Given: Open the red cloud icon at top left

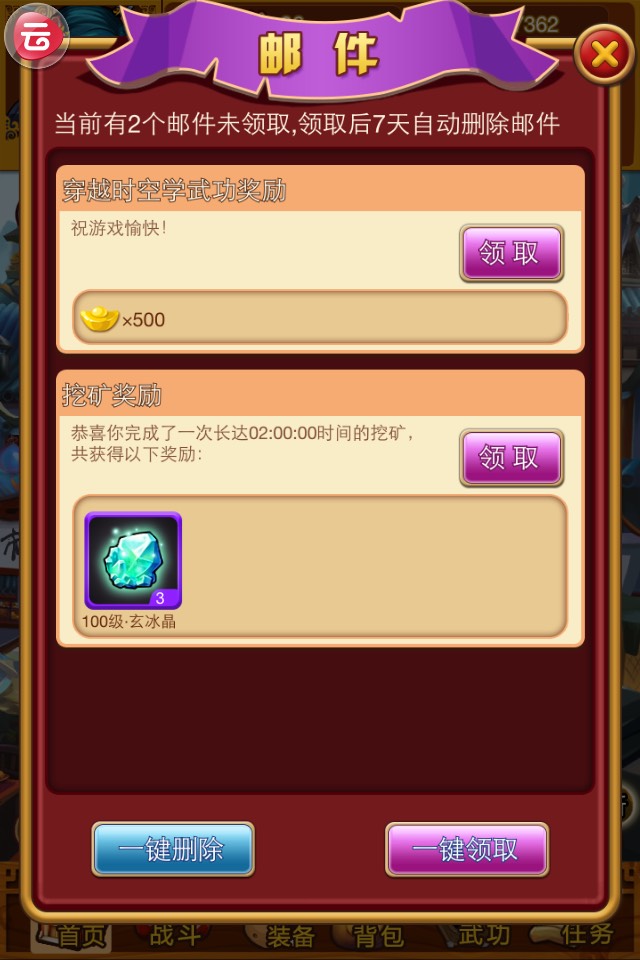Looking at the screenshot, I should [x=37, y=37].
